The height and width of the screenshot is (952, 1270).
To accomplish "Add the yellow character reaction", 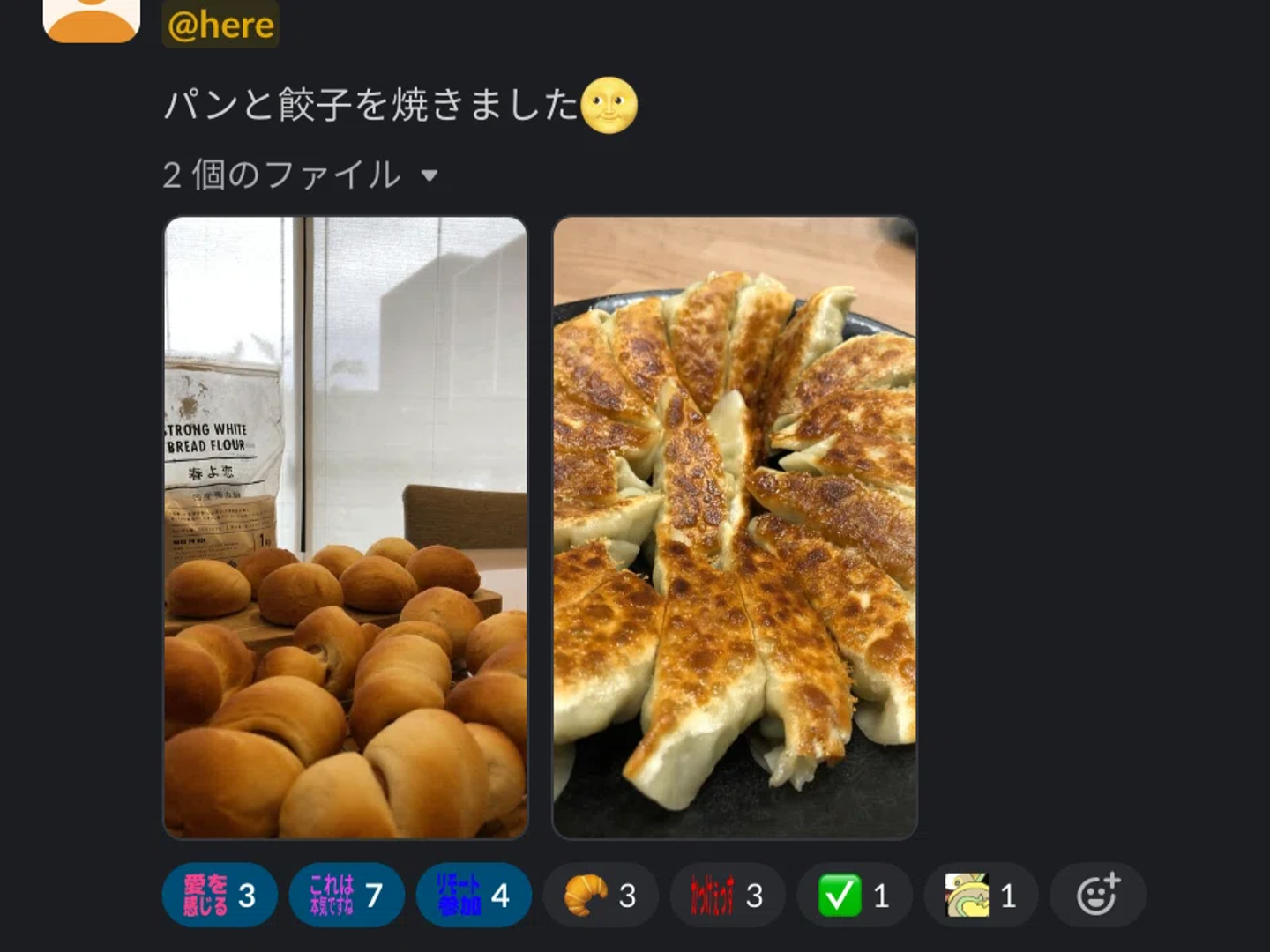I will 981,896.
